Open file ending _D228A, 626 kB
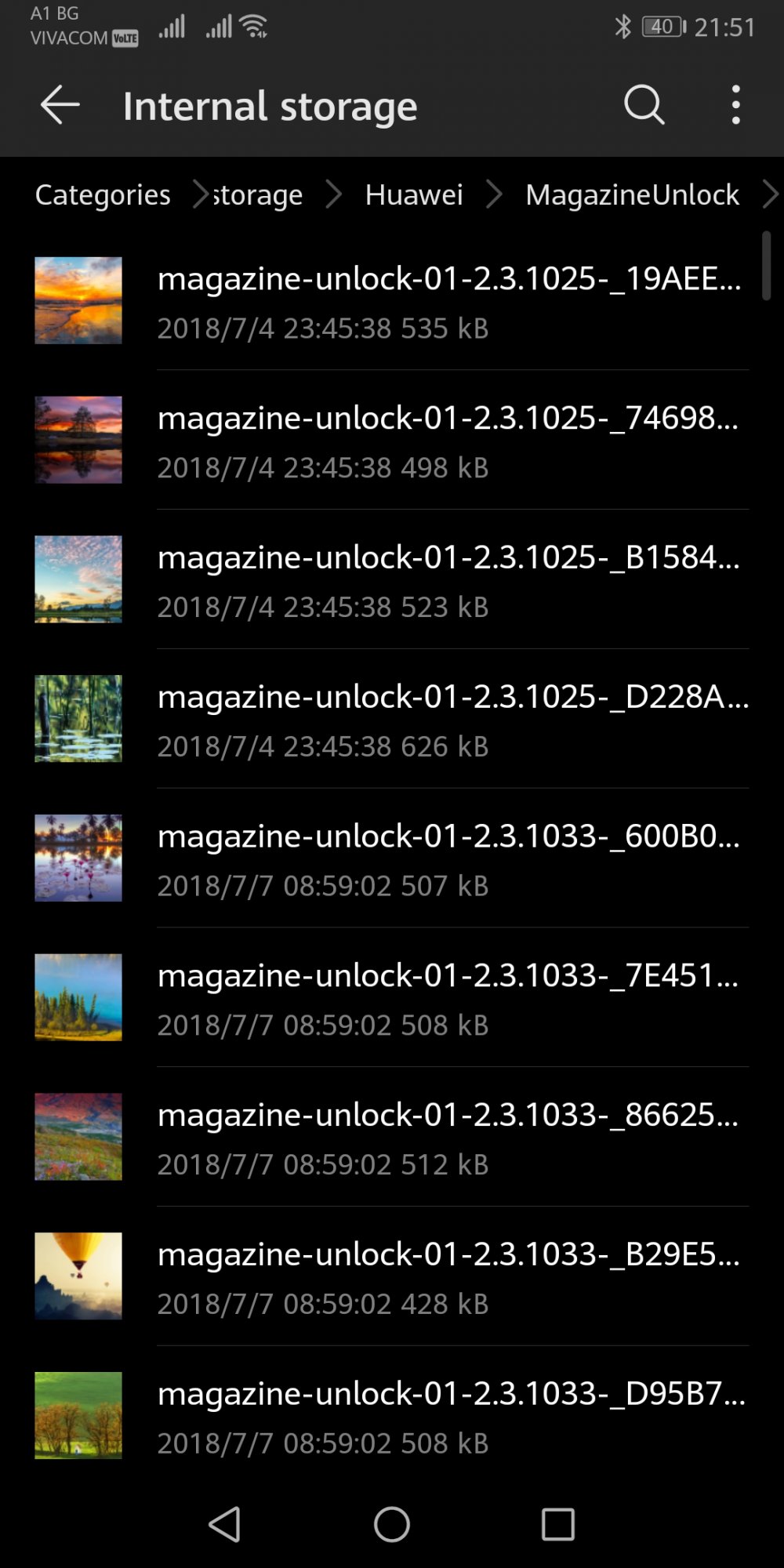 [x=392, y=719]
